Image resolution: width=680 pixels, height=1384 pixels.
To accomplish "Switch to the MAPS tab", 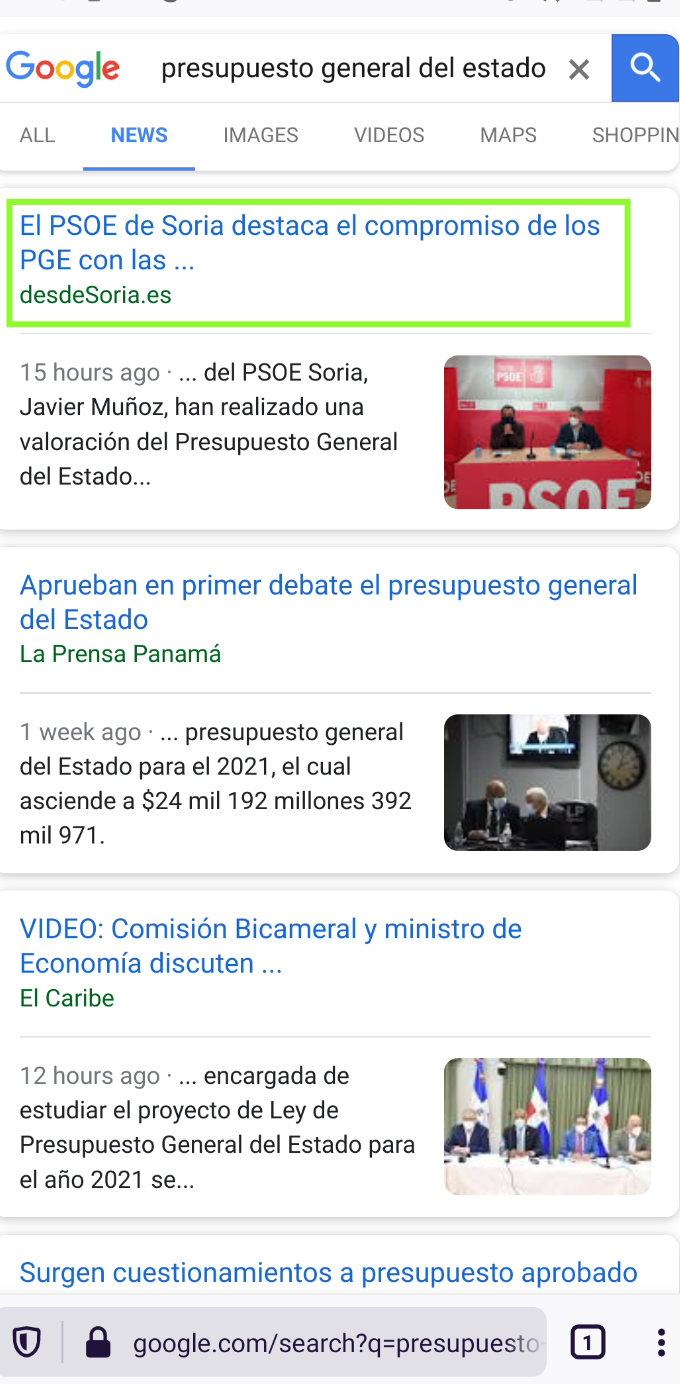I will pos(508,135).
